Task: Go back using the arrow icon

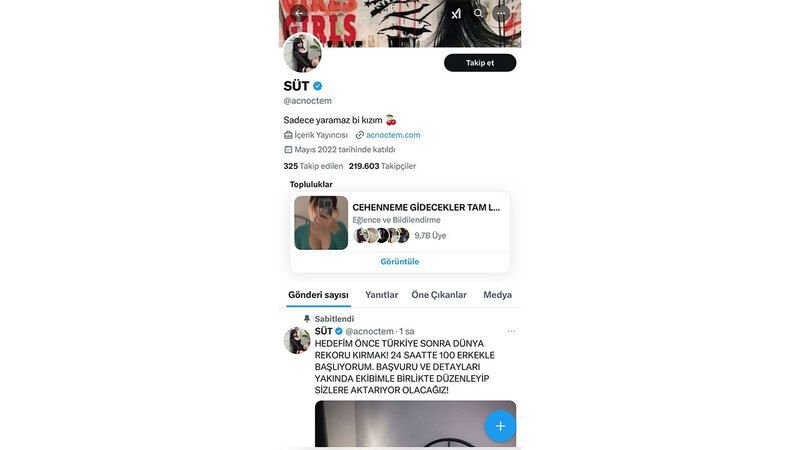Action: pos(299,14)
